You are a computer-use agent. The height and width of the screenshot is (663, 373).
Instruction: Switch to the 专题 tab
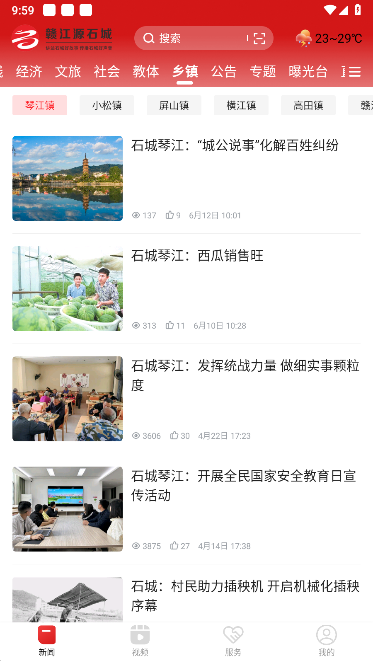pos(263,71)
